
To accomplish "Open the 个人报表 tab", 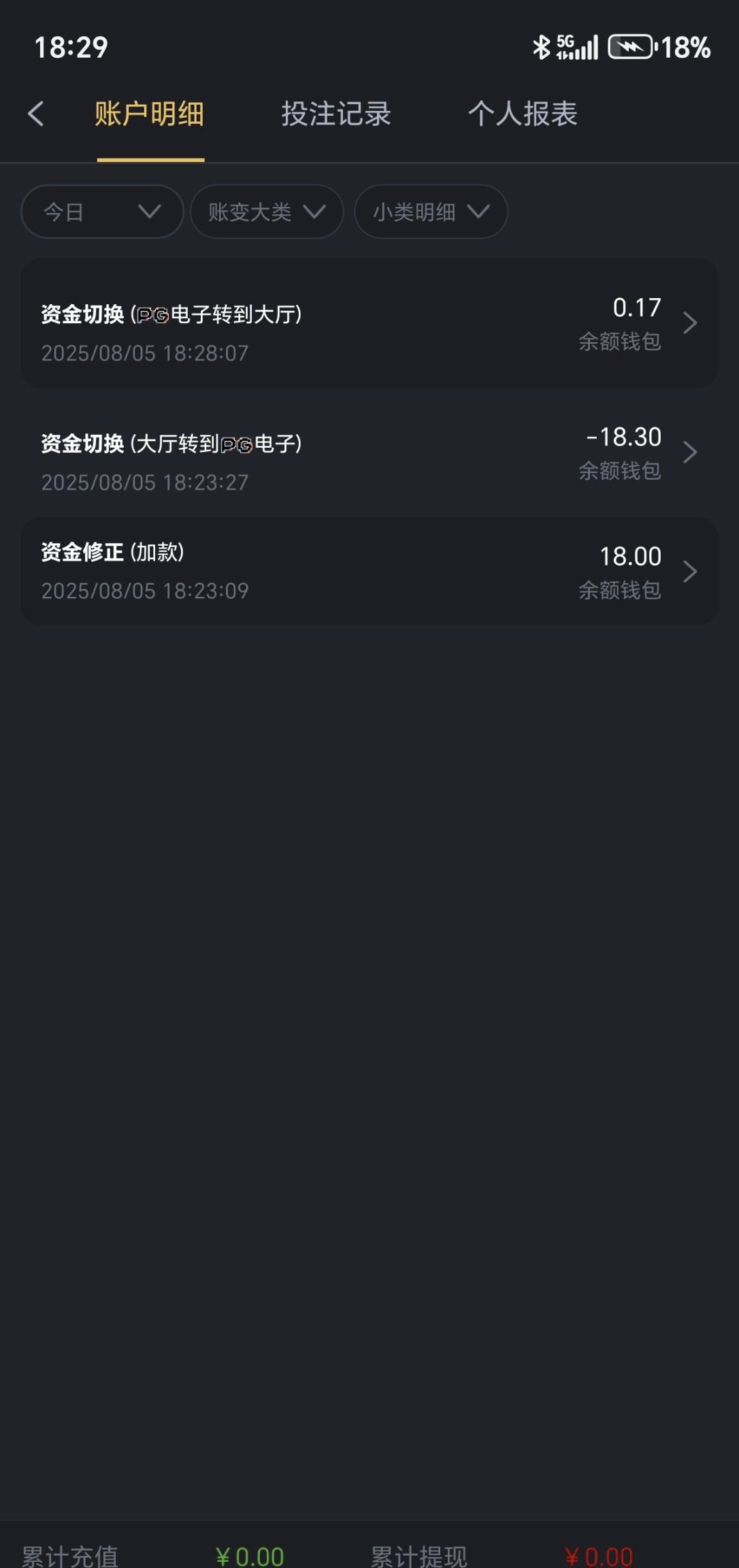I will [x=523, y=114].
